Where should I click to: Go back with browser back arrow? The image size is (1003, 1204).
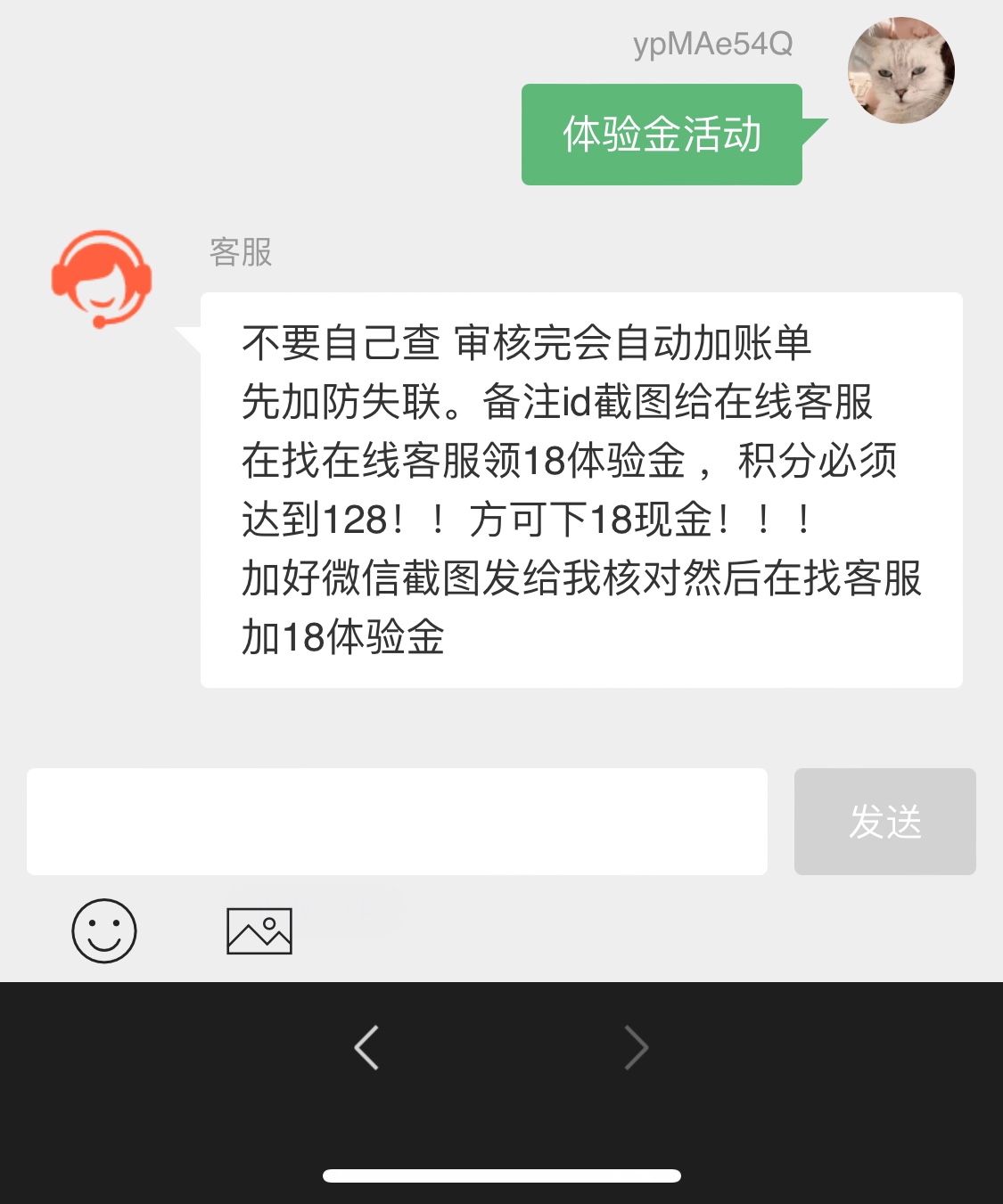point(366,1047)
